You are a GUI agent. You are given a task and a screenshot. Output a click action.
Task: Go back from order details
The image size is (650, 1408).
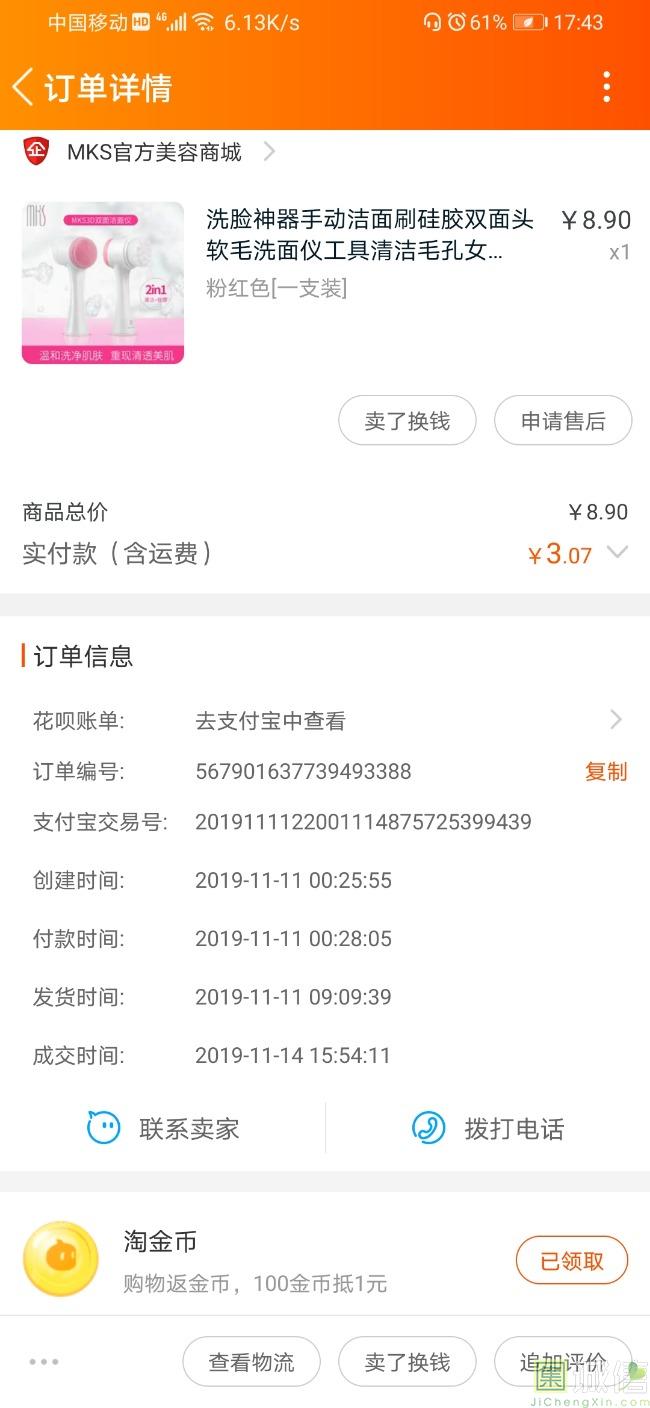pos(24,88)
